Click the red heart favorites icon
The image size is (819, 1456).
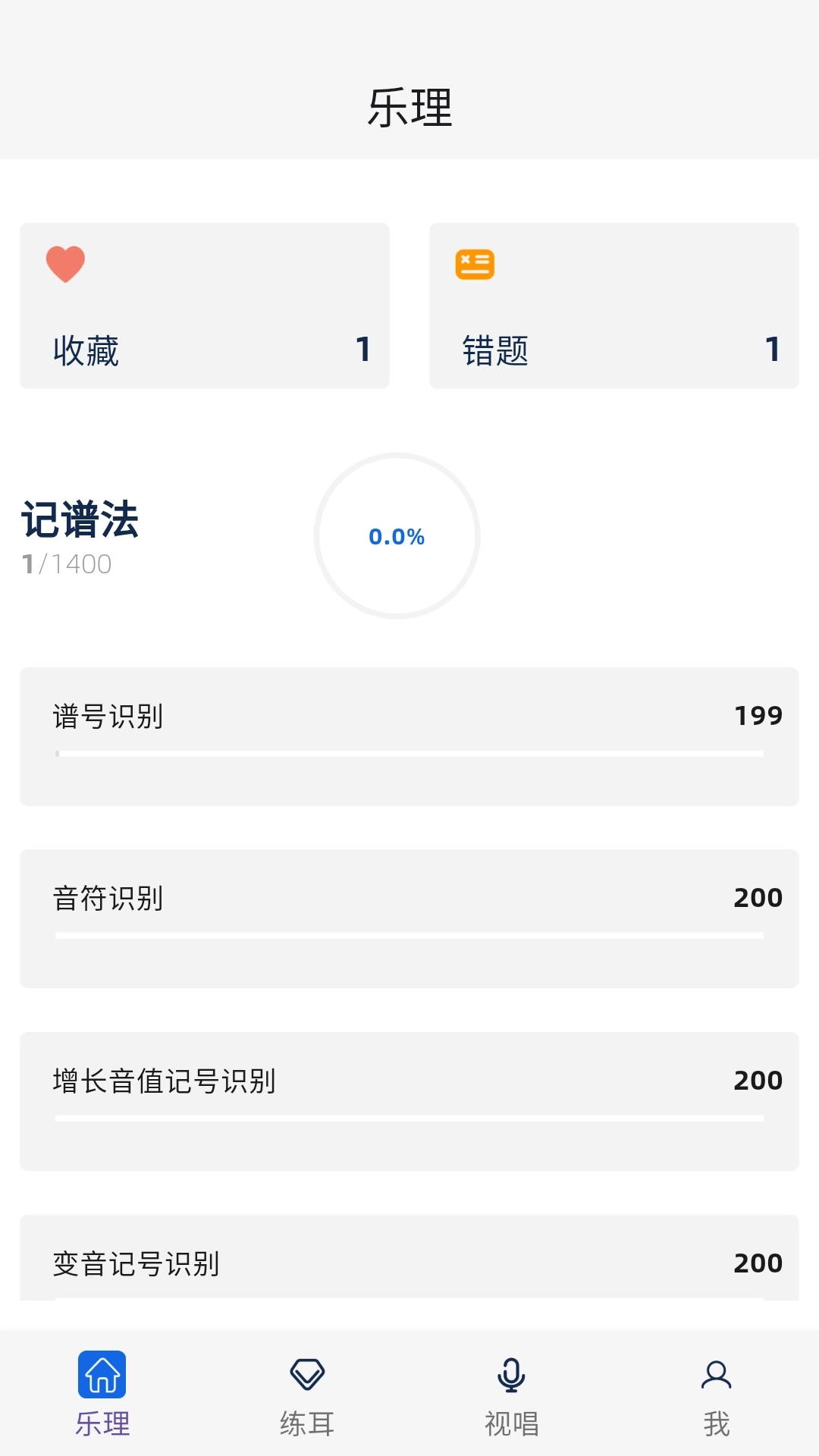pyautogui.click(x=64, y=264)
